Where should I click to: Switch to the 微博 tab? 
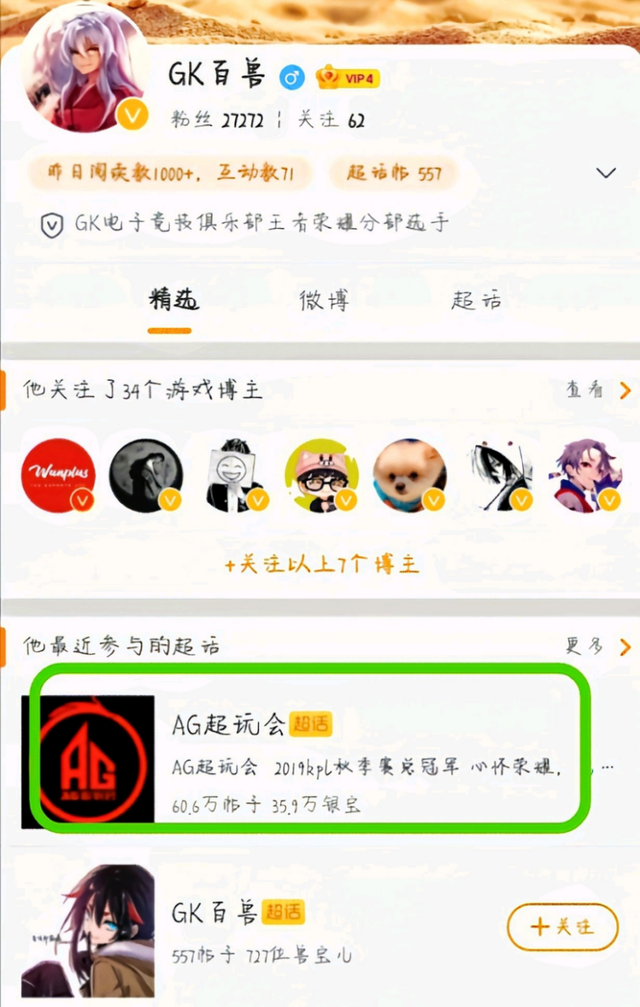click(x=324, y=300)
